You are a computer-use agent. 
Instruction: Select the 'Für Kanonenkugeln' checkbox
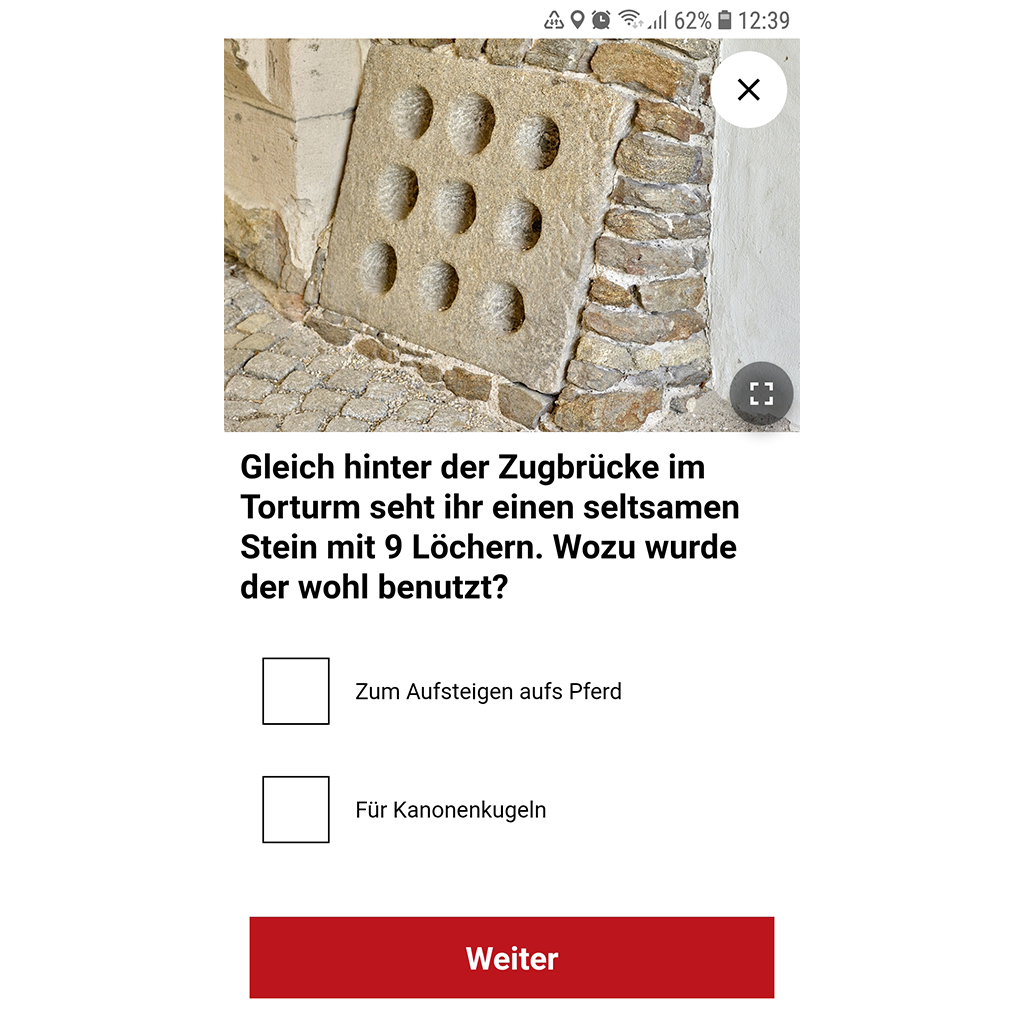(296, 809)
